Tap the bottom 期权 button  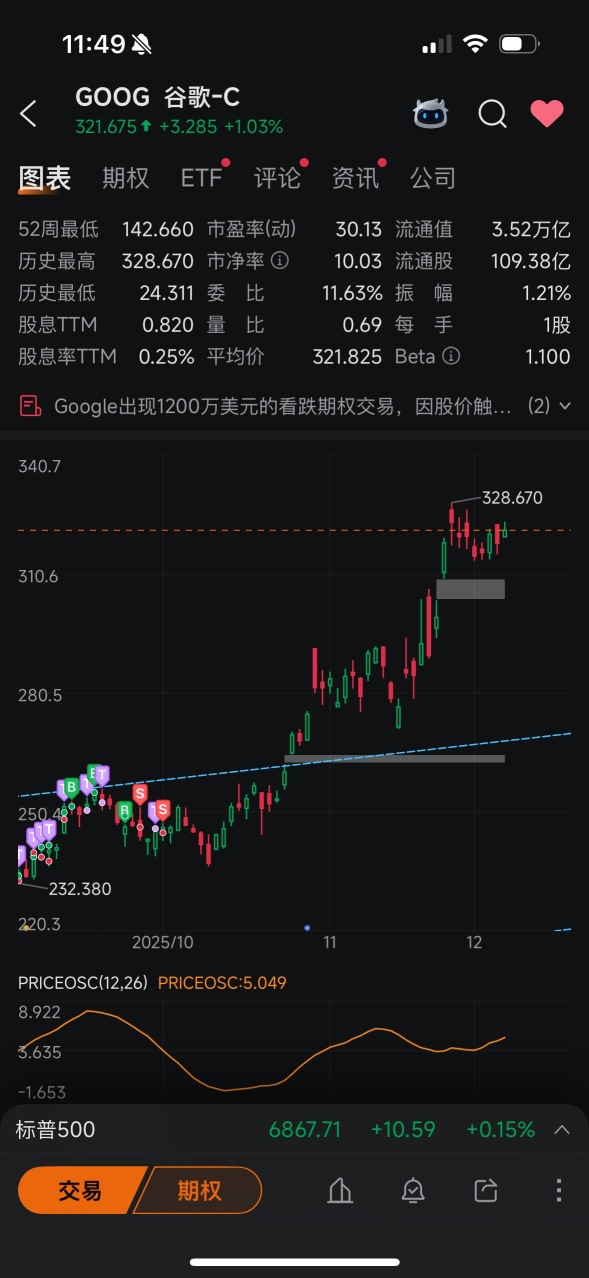pyautogui.click(x=199, y=1190)
